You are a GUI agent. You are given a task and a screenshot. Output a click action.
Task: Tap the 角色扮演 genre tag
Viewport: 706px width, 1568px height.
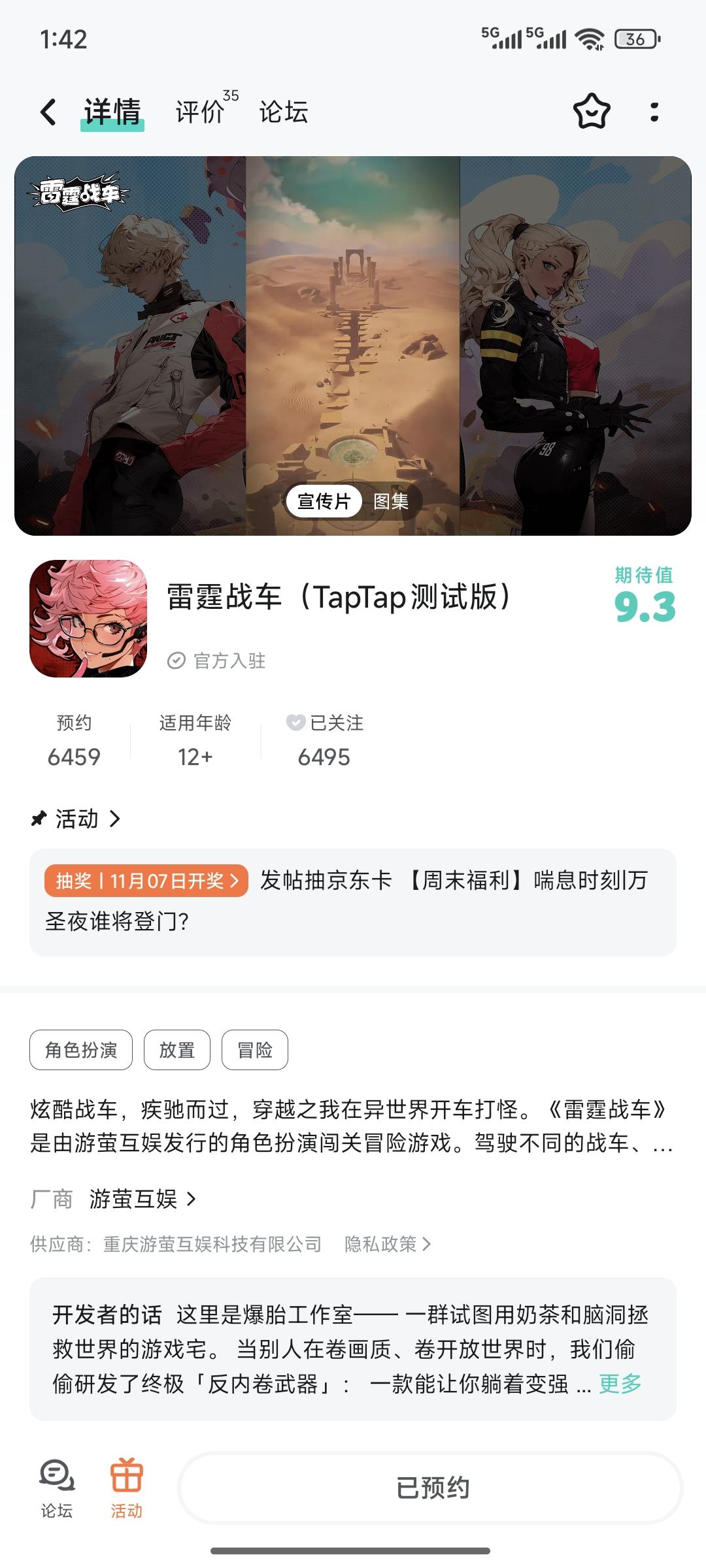tap(80, 1049)
